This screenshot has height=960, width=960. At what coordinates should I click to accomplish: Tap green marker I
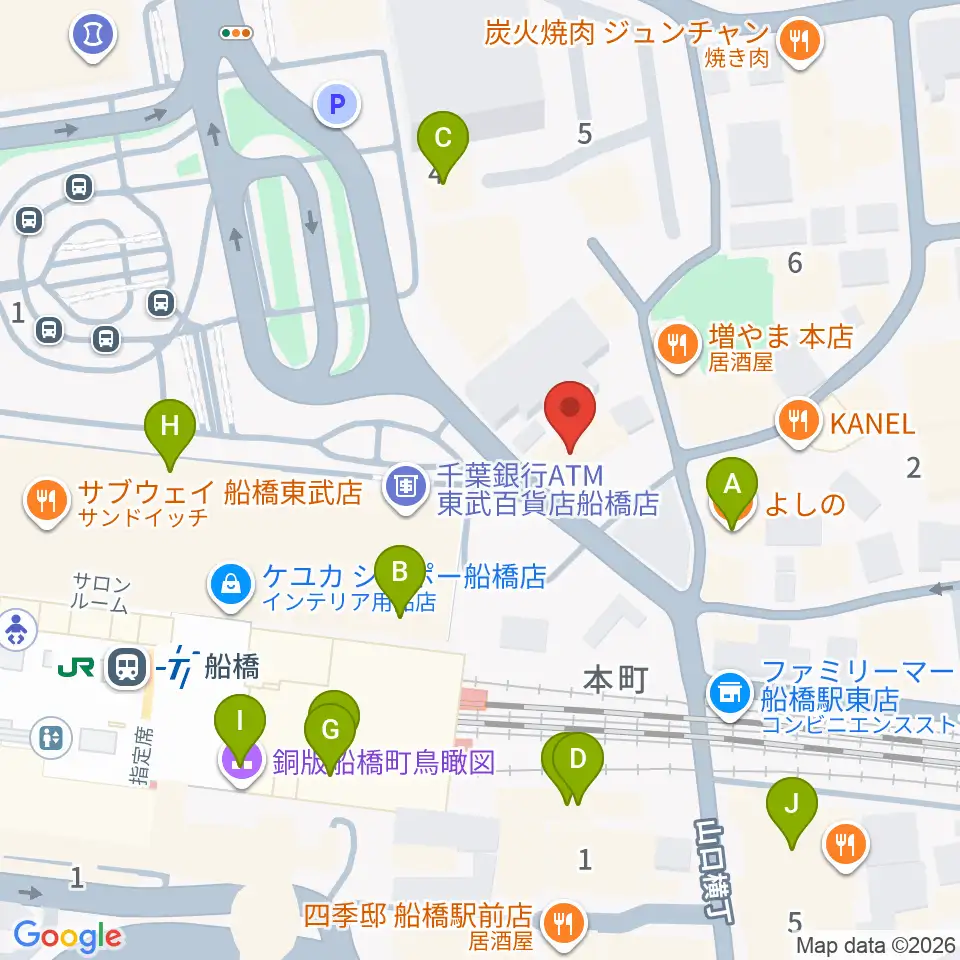click(240, 730)
